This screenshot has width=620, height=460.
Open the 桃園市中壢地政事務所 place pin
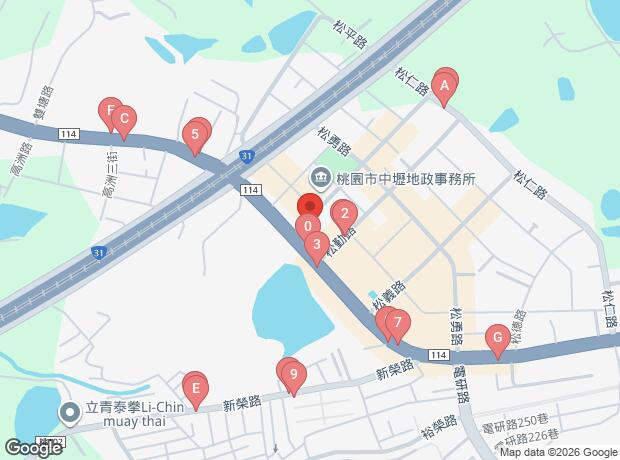[x=321, y=179]
